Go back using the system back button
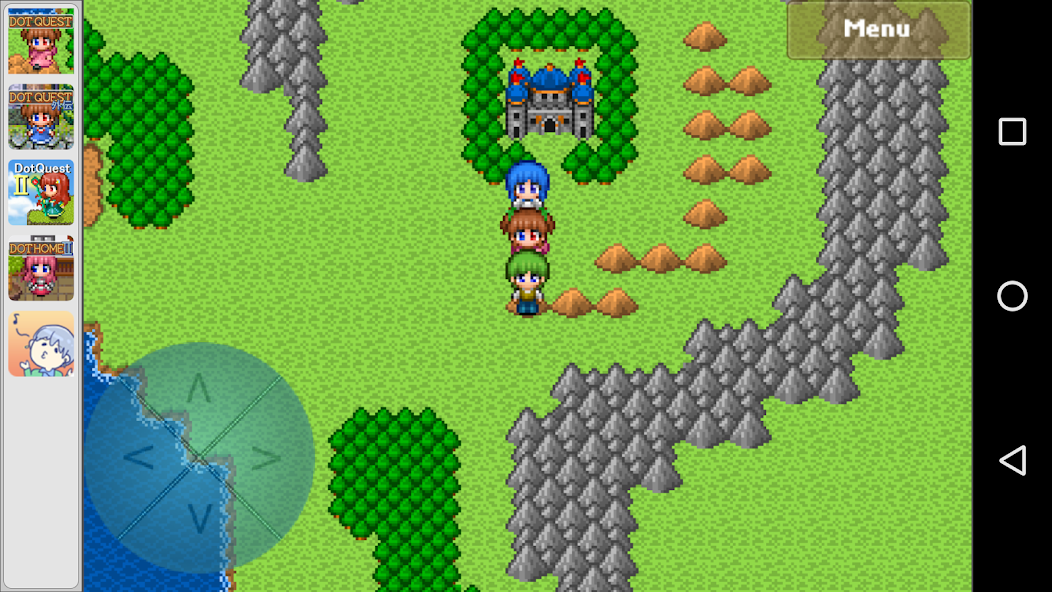The width and height of the screenshot is (1052, 592). 1012,460
